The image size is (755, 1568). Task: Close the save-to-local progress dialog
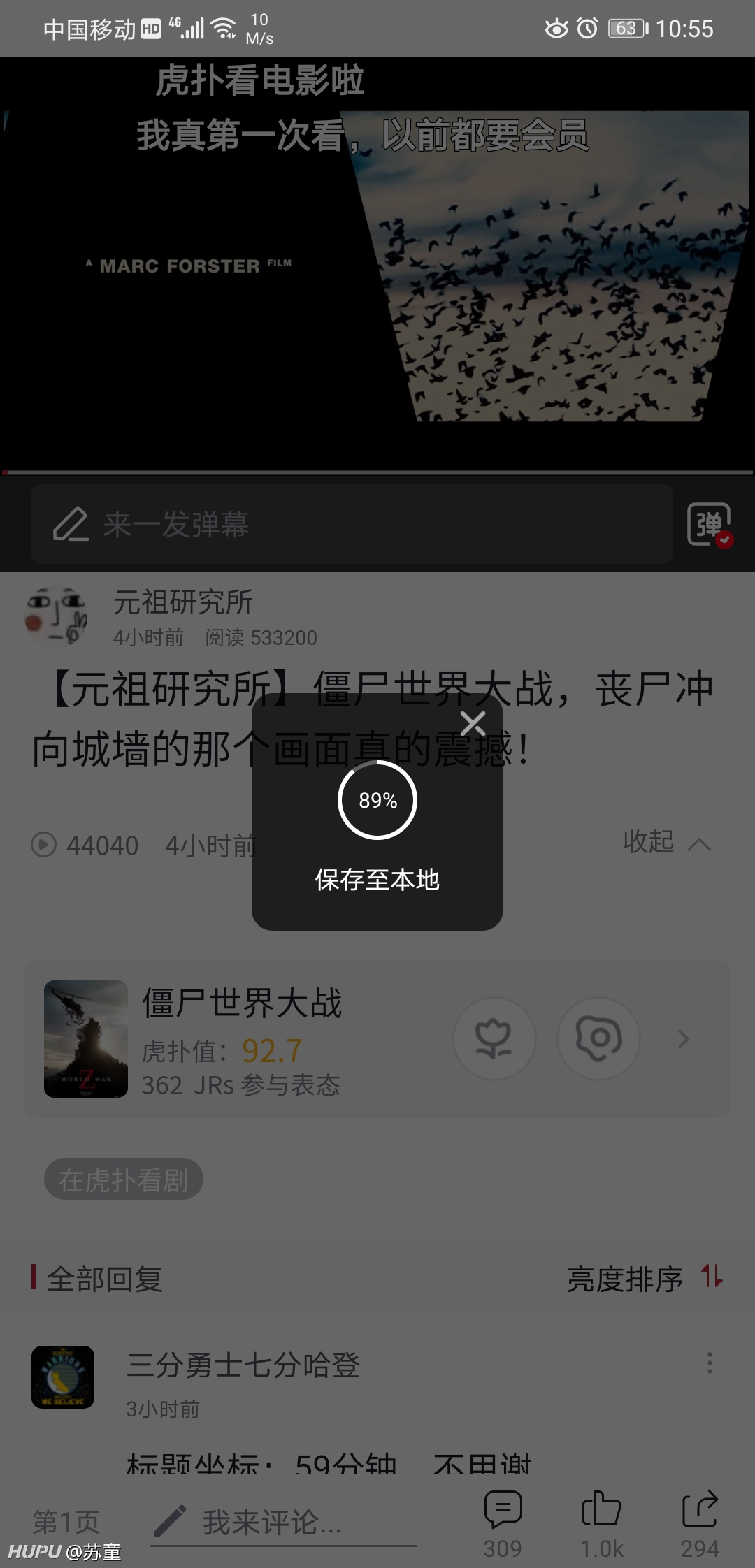(x=473, y=724)
